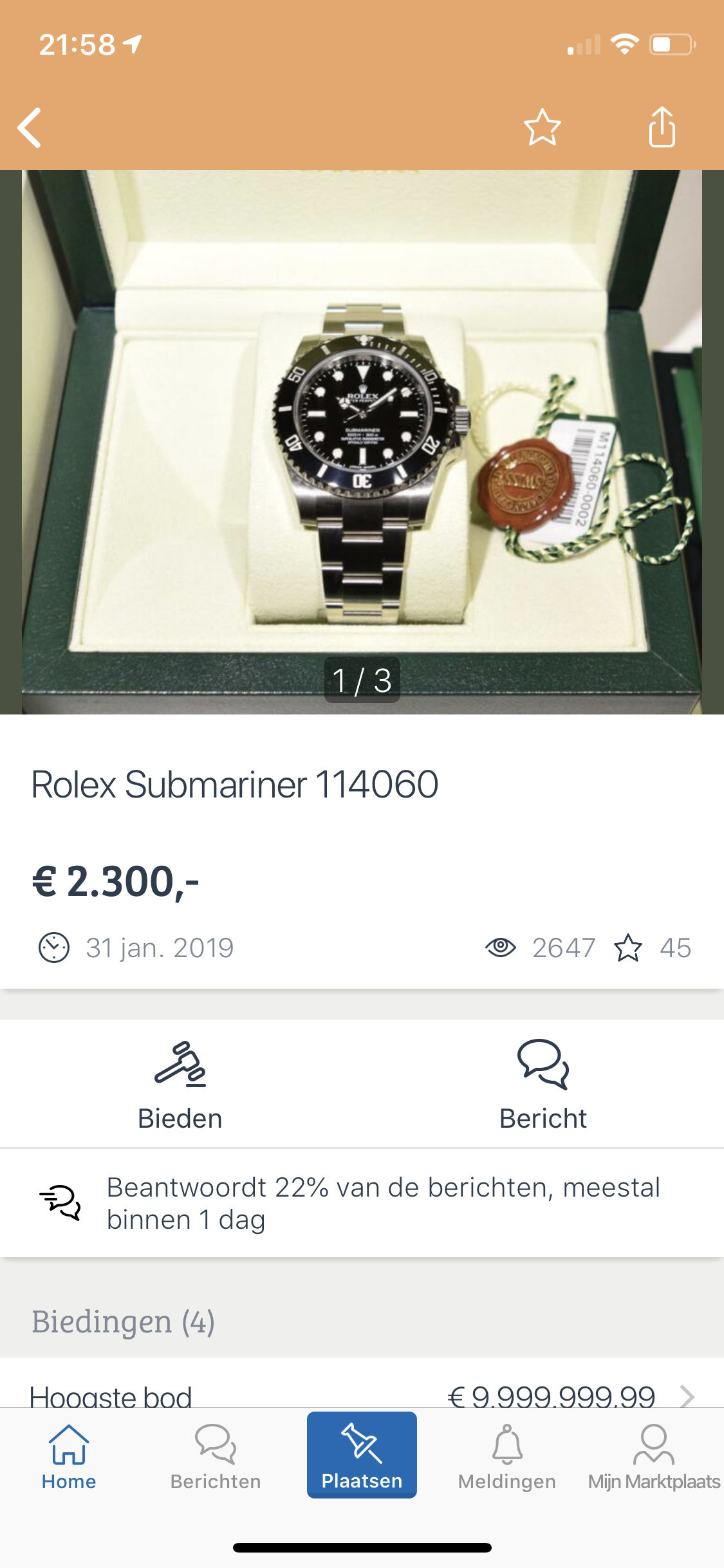Select Plaatsen to post an ad

362,1455
